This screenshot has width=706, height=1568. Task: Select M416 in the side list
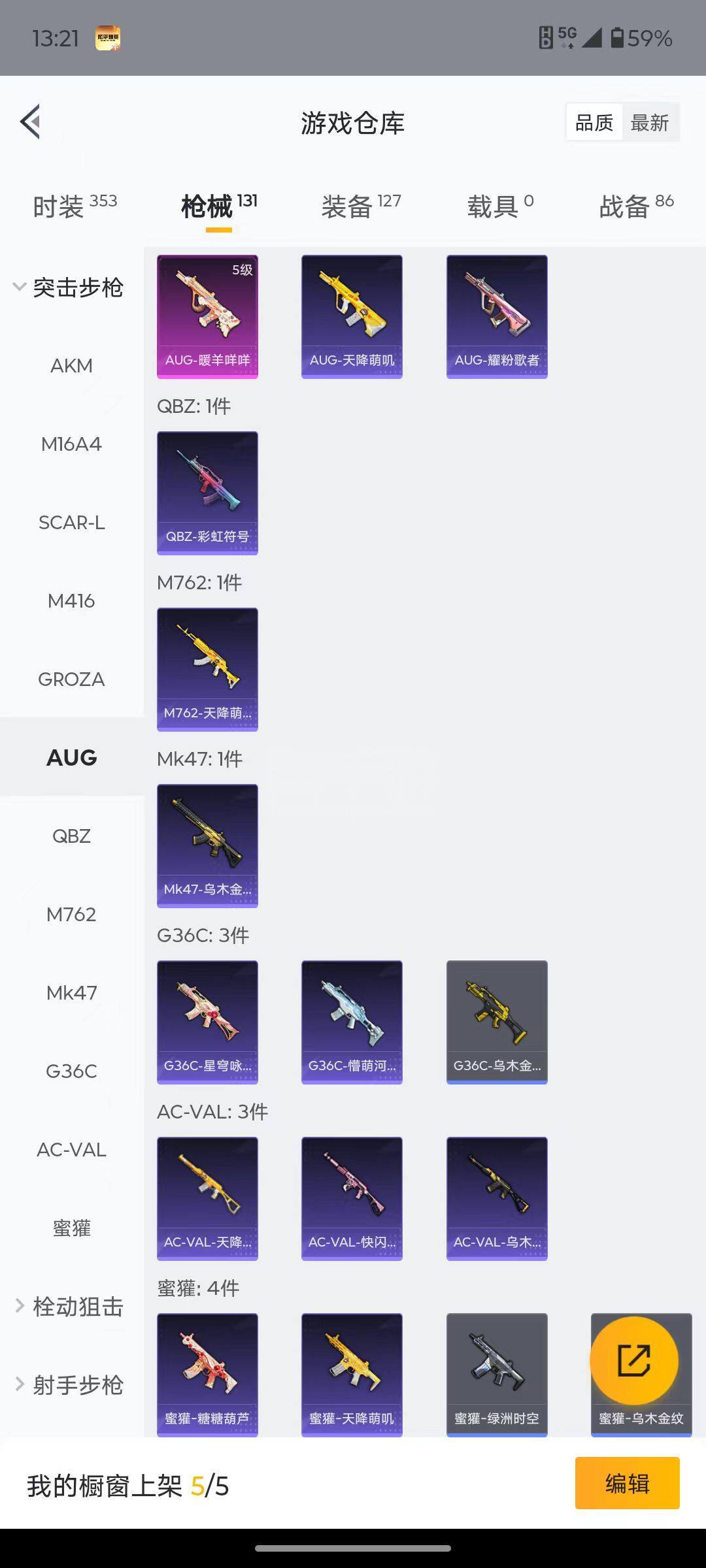pos(71,601)
